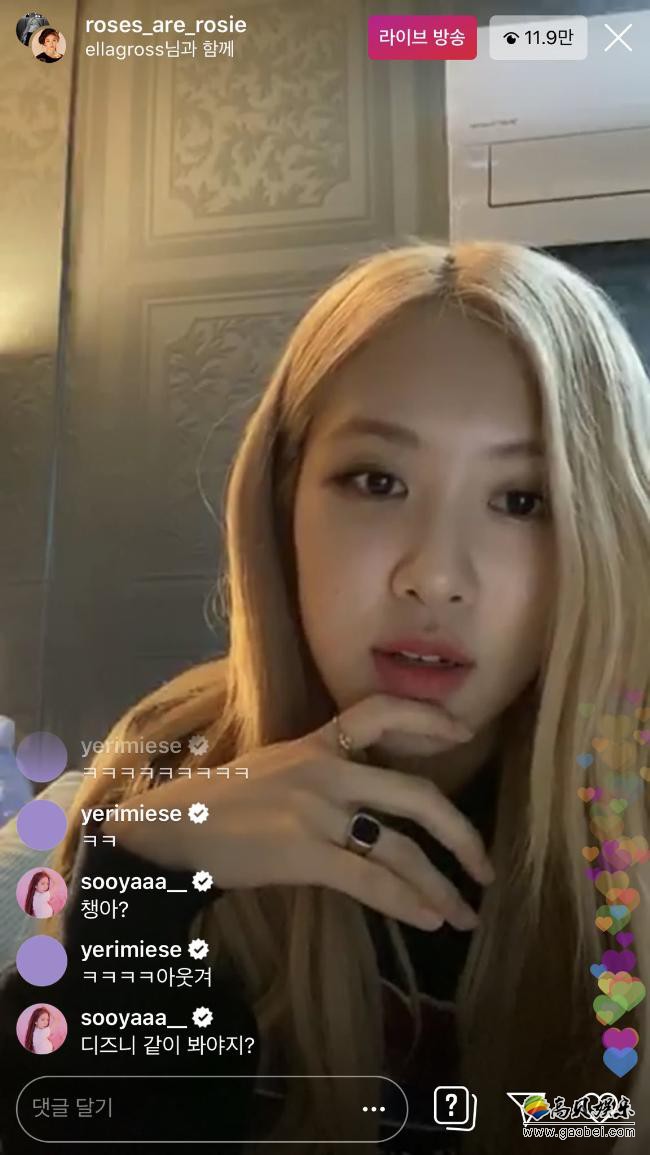Open the viewer count list
The image size is (650, 1155).
point(538,38)
